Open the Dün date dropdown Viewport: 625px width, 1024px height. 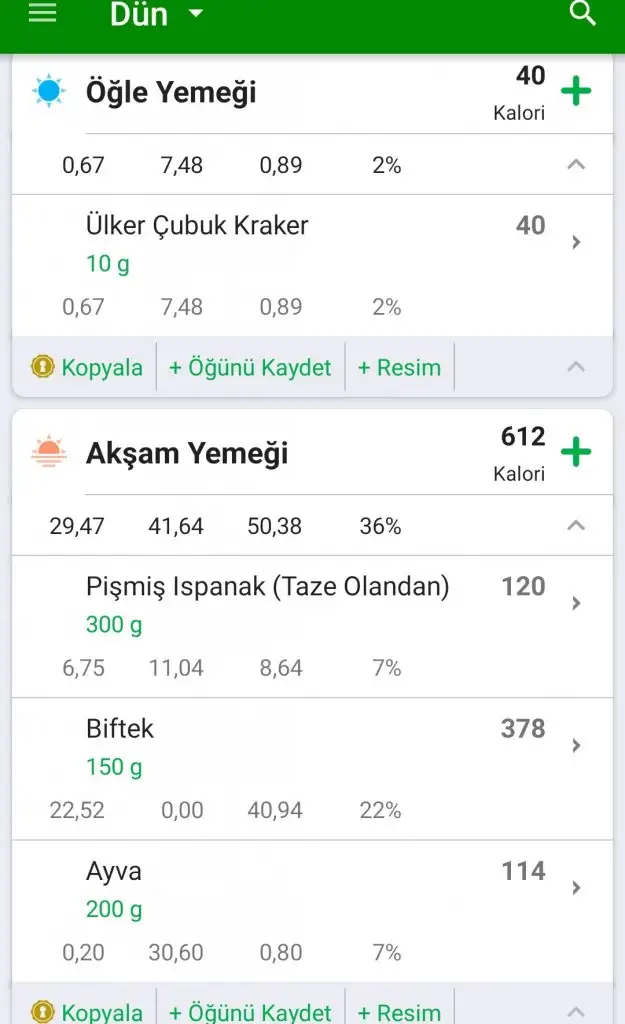(155, 15)
